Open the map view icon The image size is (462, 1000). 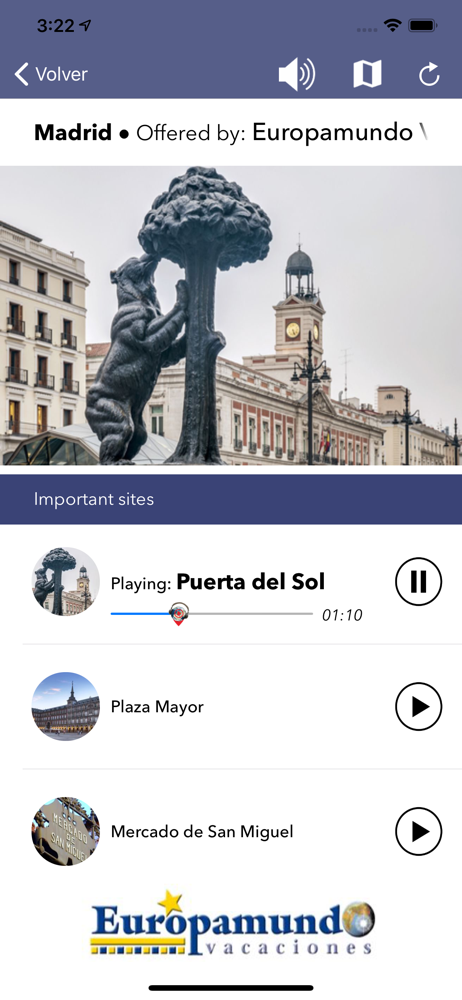pos(368,75)
